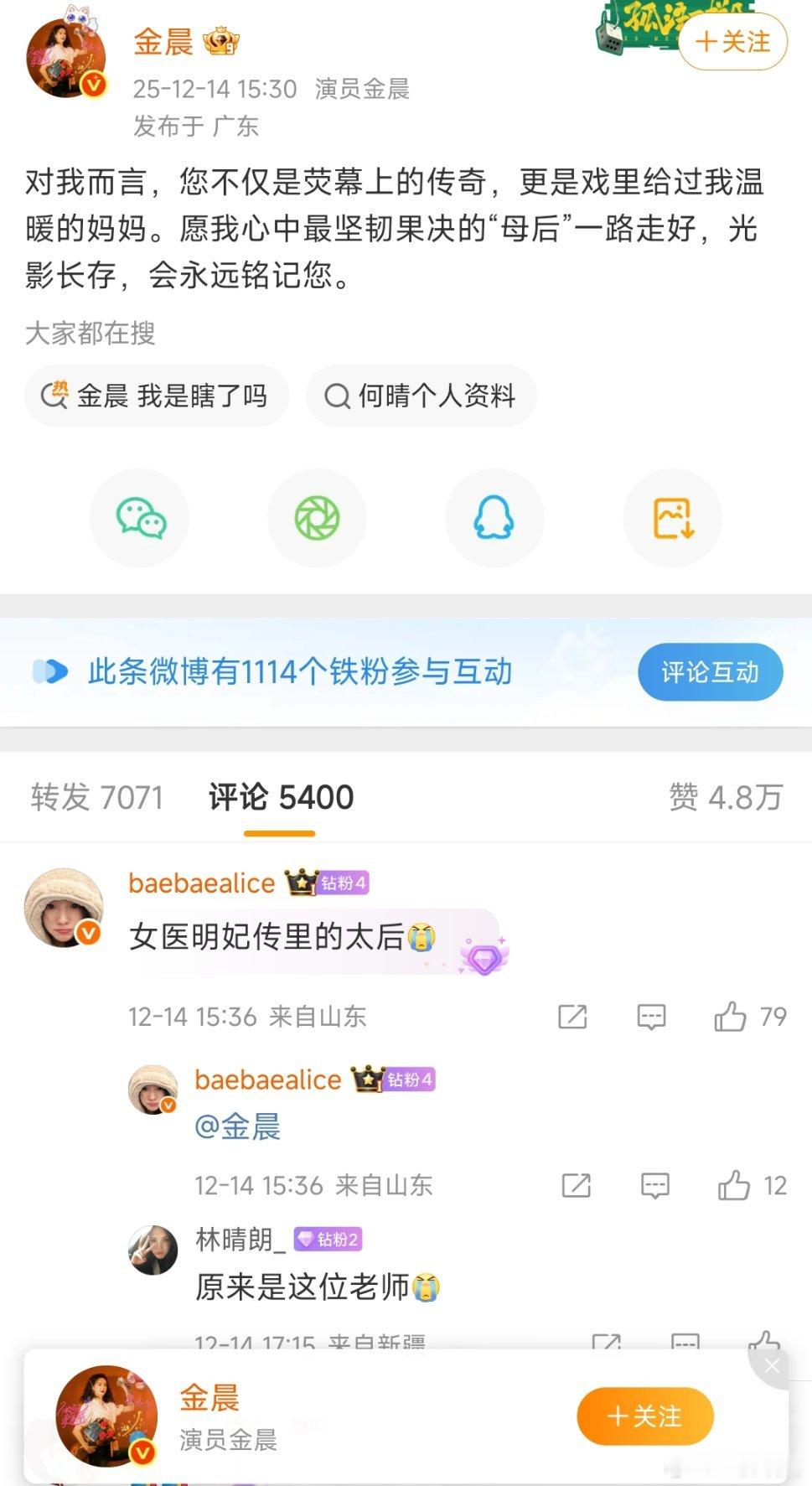The image size is (812, 1486).
Task: Open the reply box for baebaealice's comment
Action: point(649,1016)
